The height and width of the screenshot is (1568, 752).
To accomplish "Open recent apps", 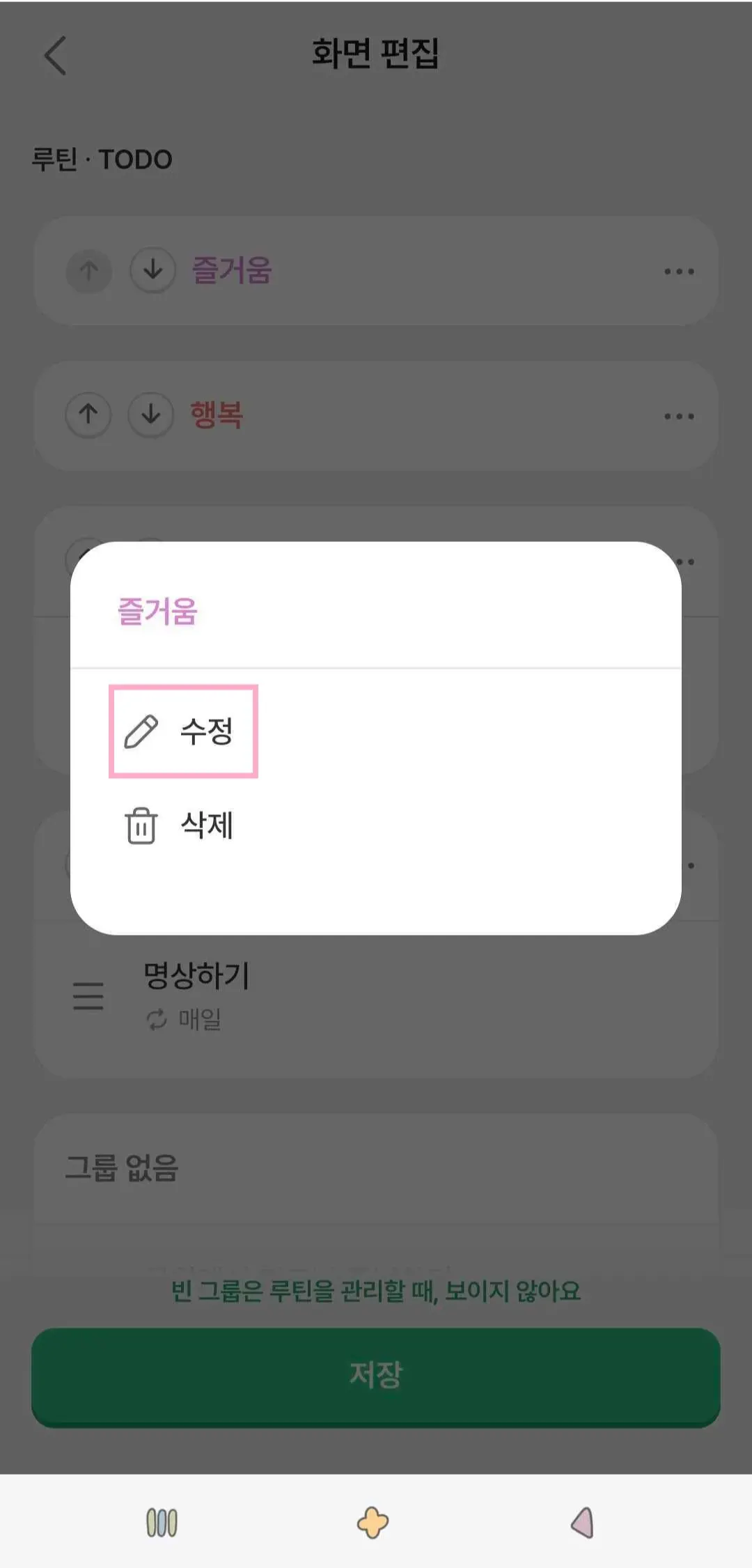I will click(x=162, y=1522).
